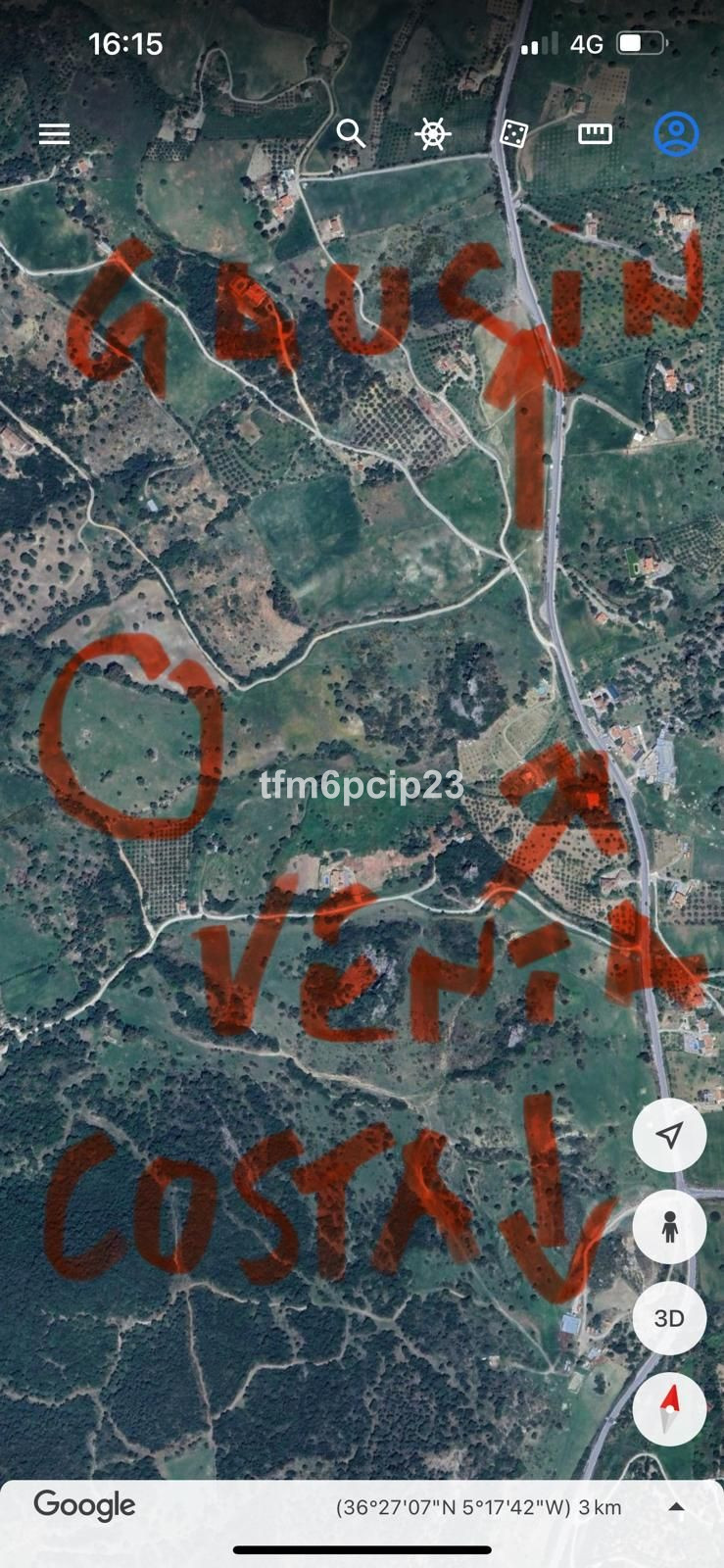
Task: Roll the I'm Feeling Lucky dice icon
Action: (x=514, y=133)
